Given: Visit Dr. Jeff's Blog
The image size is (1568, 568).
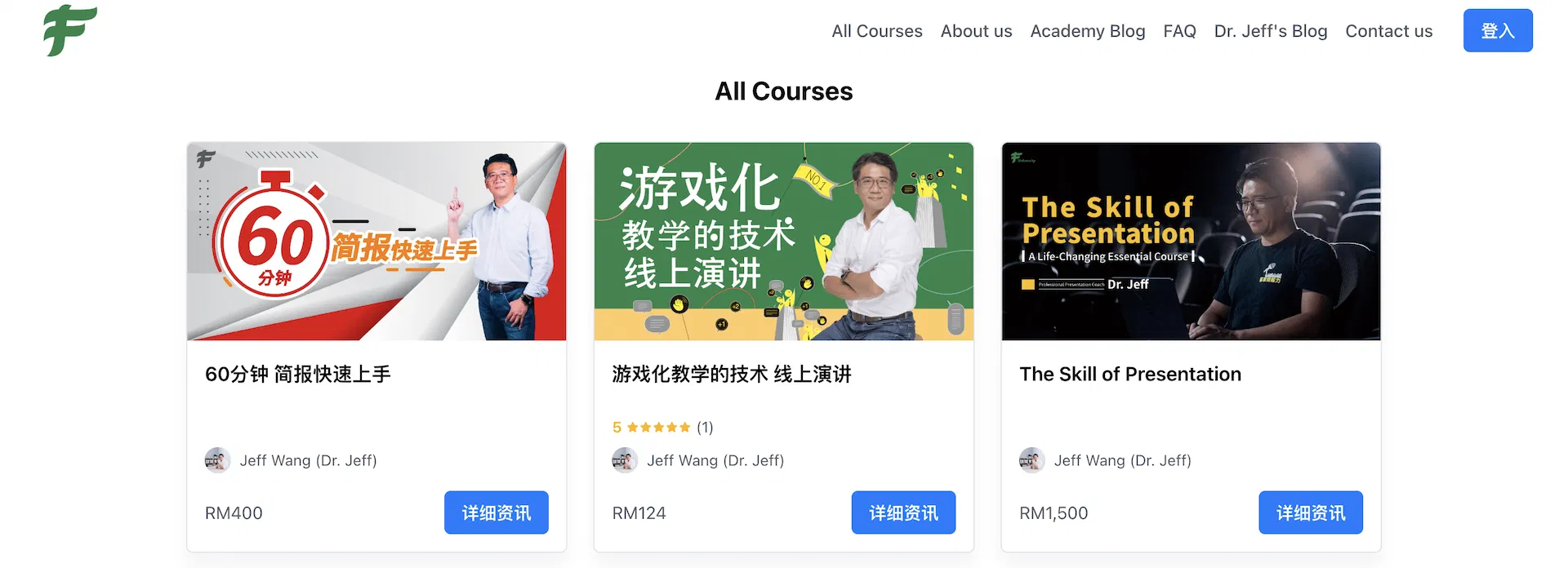Looking at the screenshot, I should (1270, 31).
